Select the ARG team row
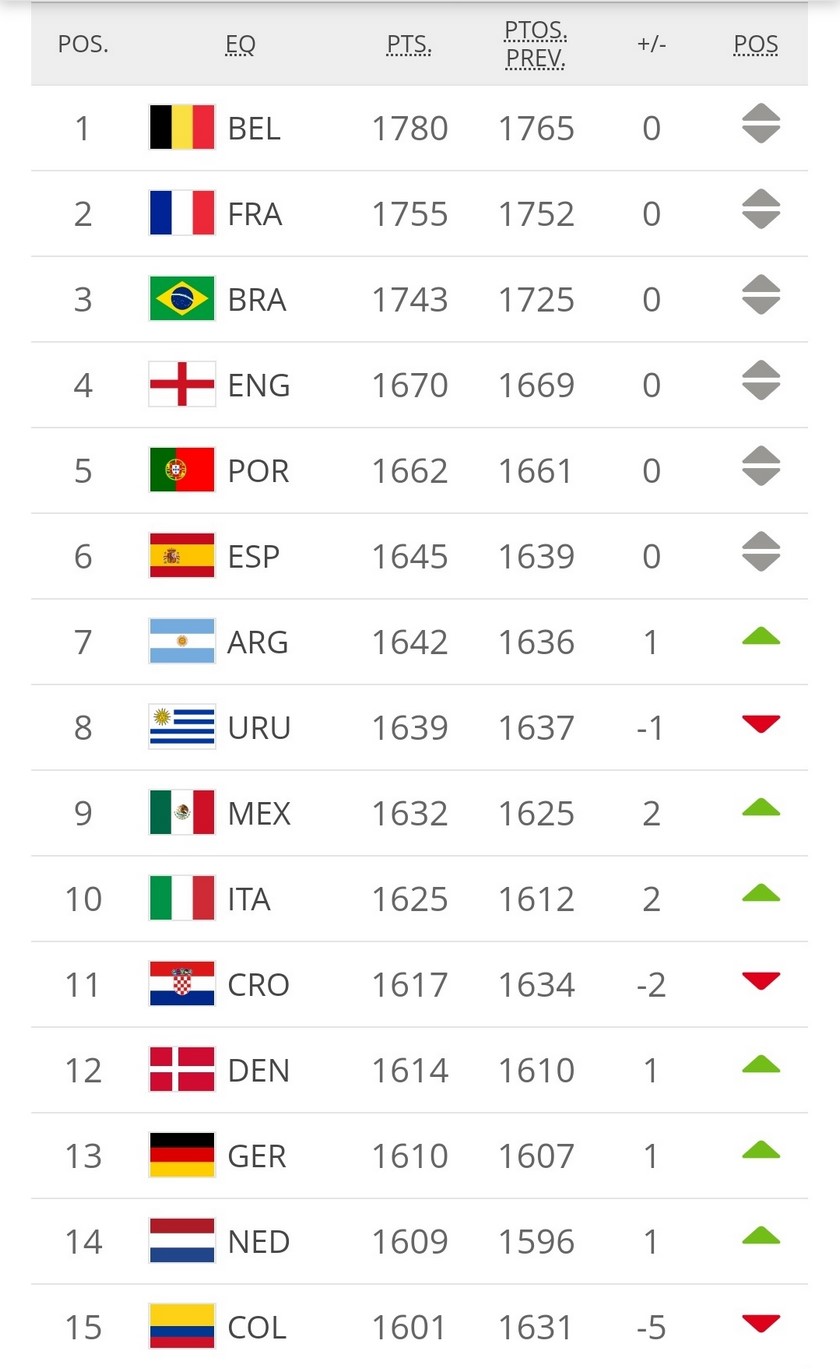840x1369 pixels. pos(257,642)
